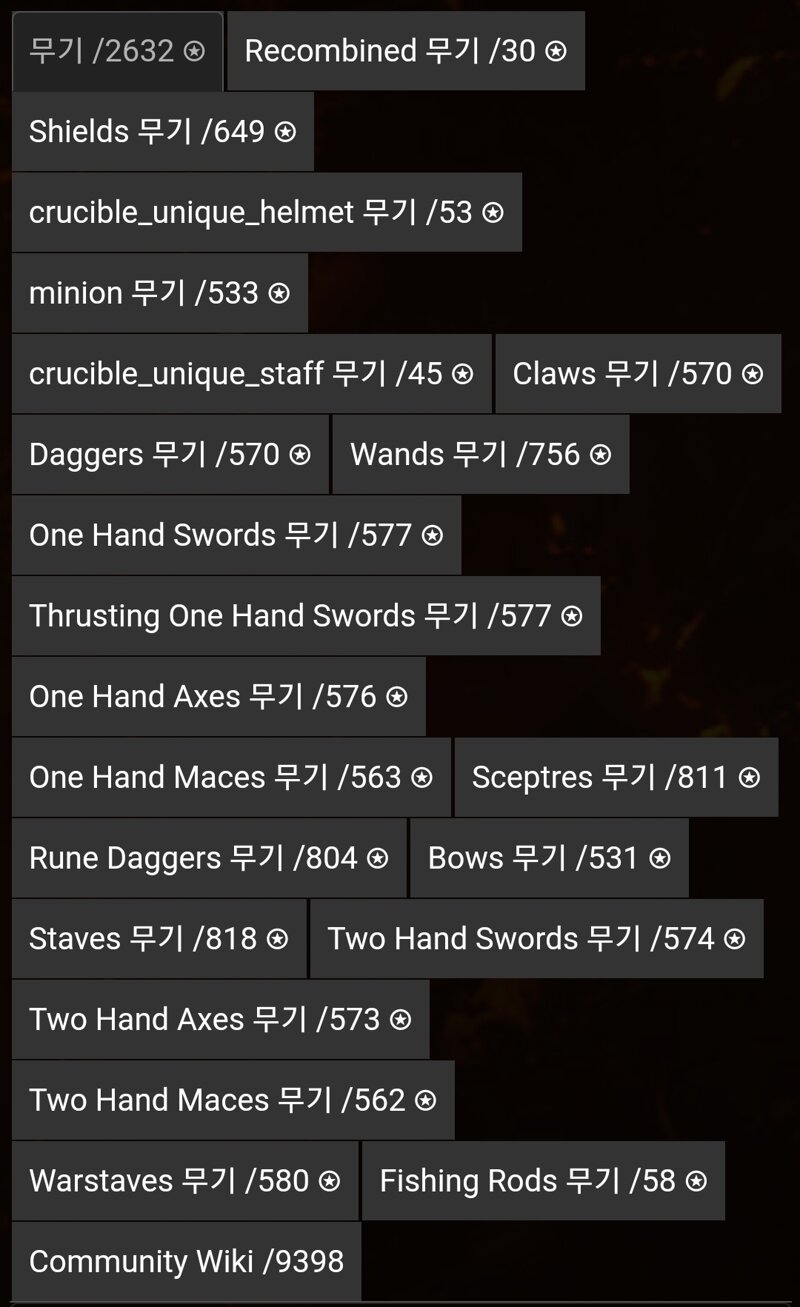Screen dimensions: 800x1307
Task: Switch to Claws 무기 /570
Action: point(637,374)
